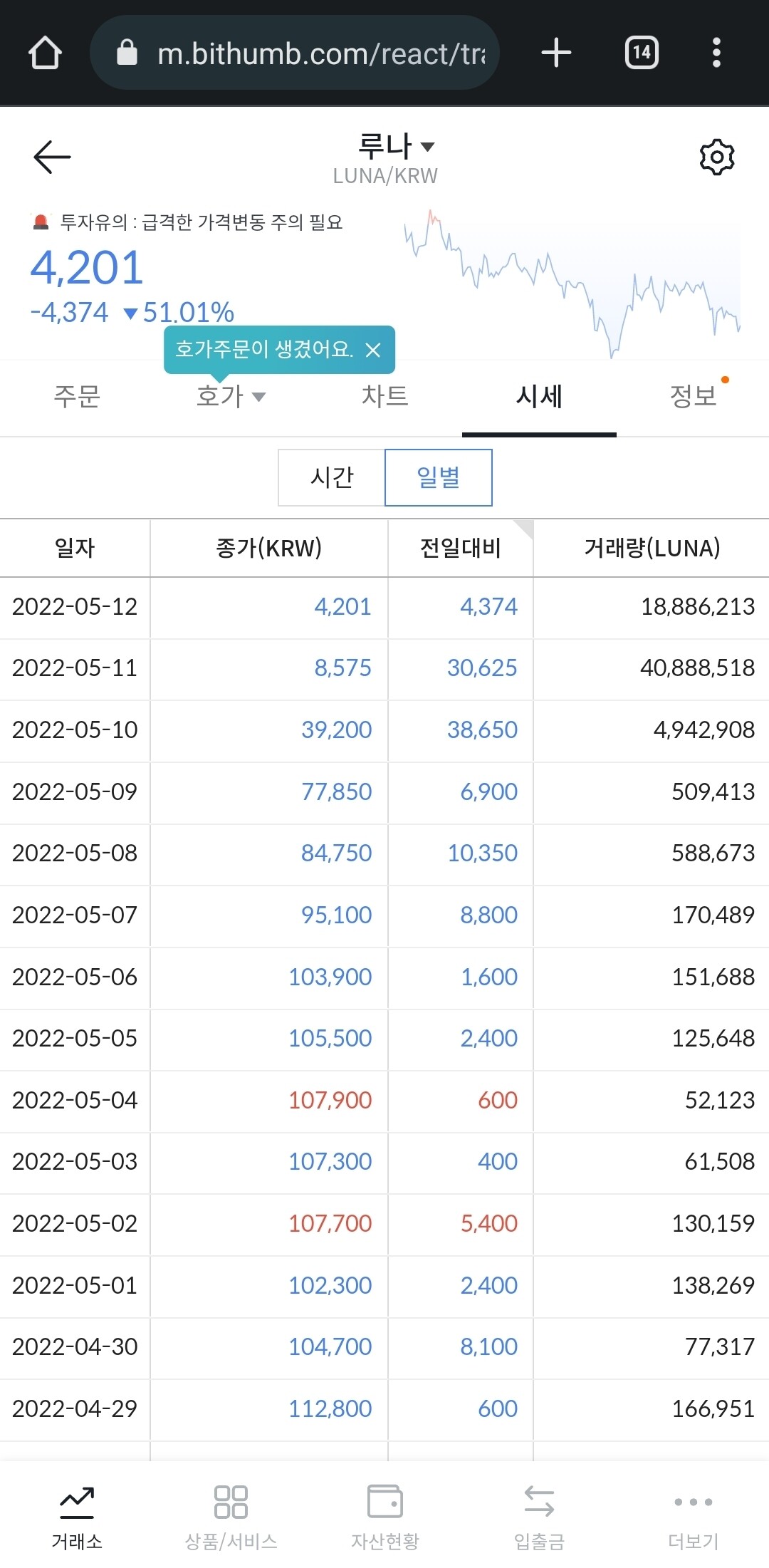Screen dimensions: 769x1568
Task: Select the 시간 time view option
Action: pos(330,477)
